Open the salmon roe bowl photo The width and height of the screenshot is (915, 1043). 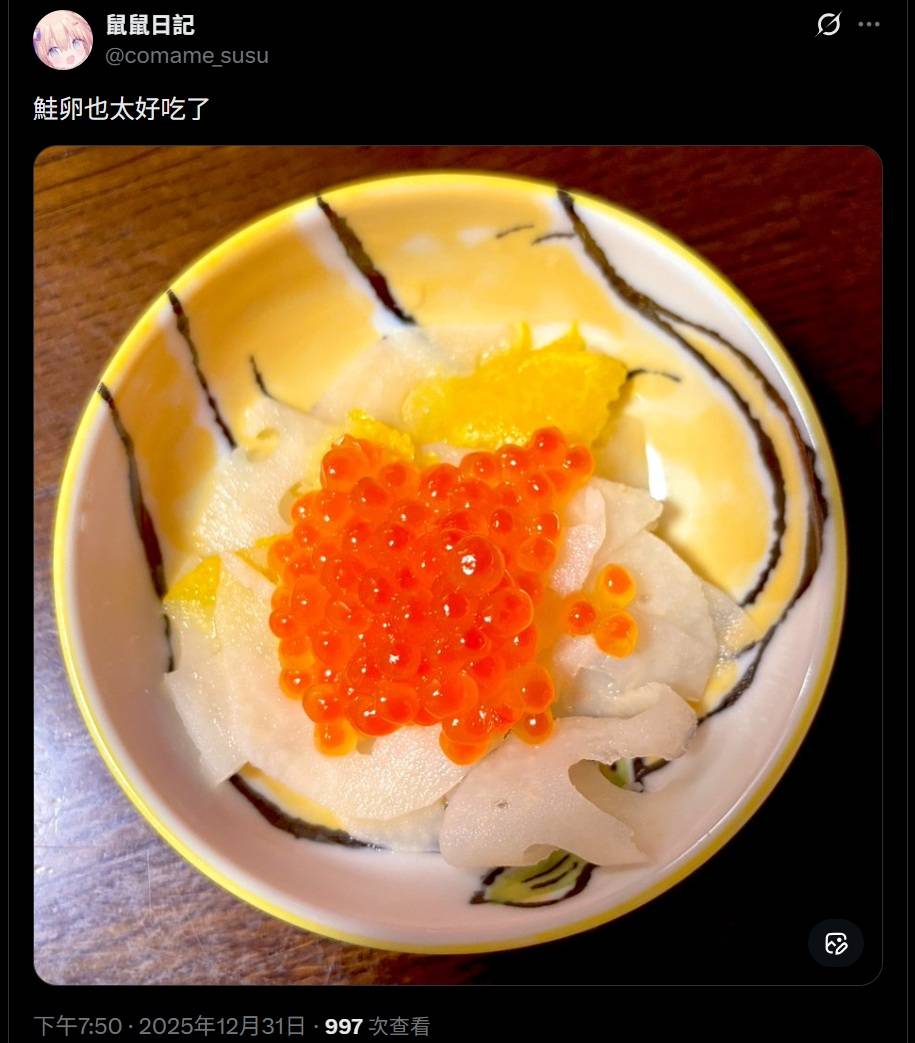pos(457,565)
